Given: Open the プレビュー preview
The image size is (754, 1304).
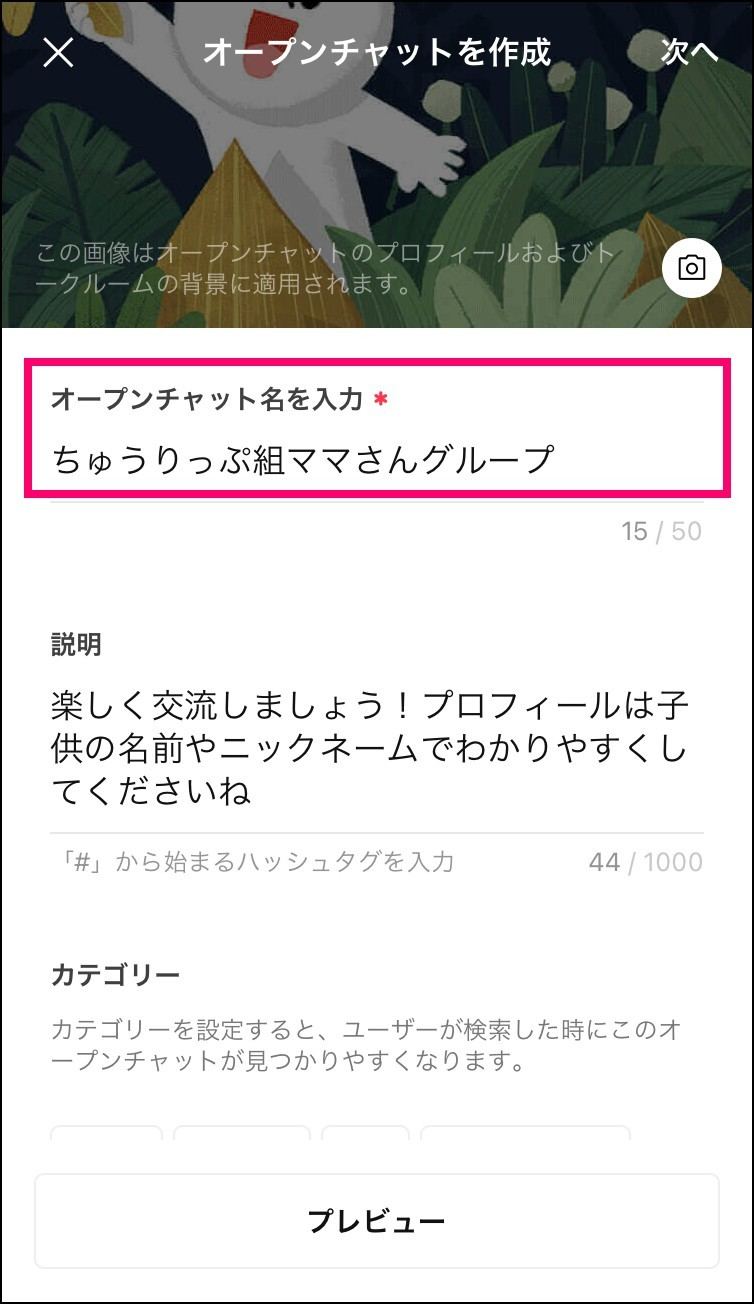Looking at the screenshot, I should click(377, 1221).
